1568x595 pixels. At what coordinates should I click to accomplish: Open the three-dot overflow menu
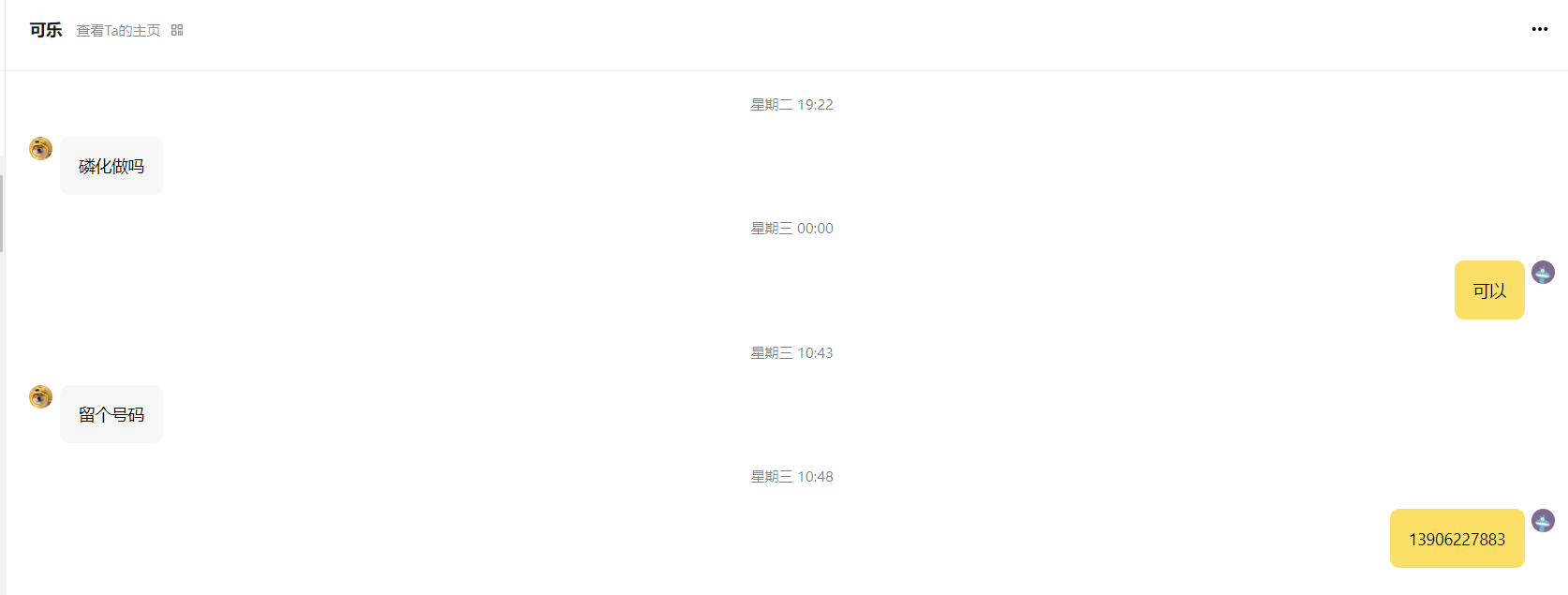pos(1539,29)
